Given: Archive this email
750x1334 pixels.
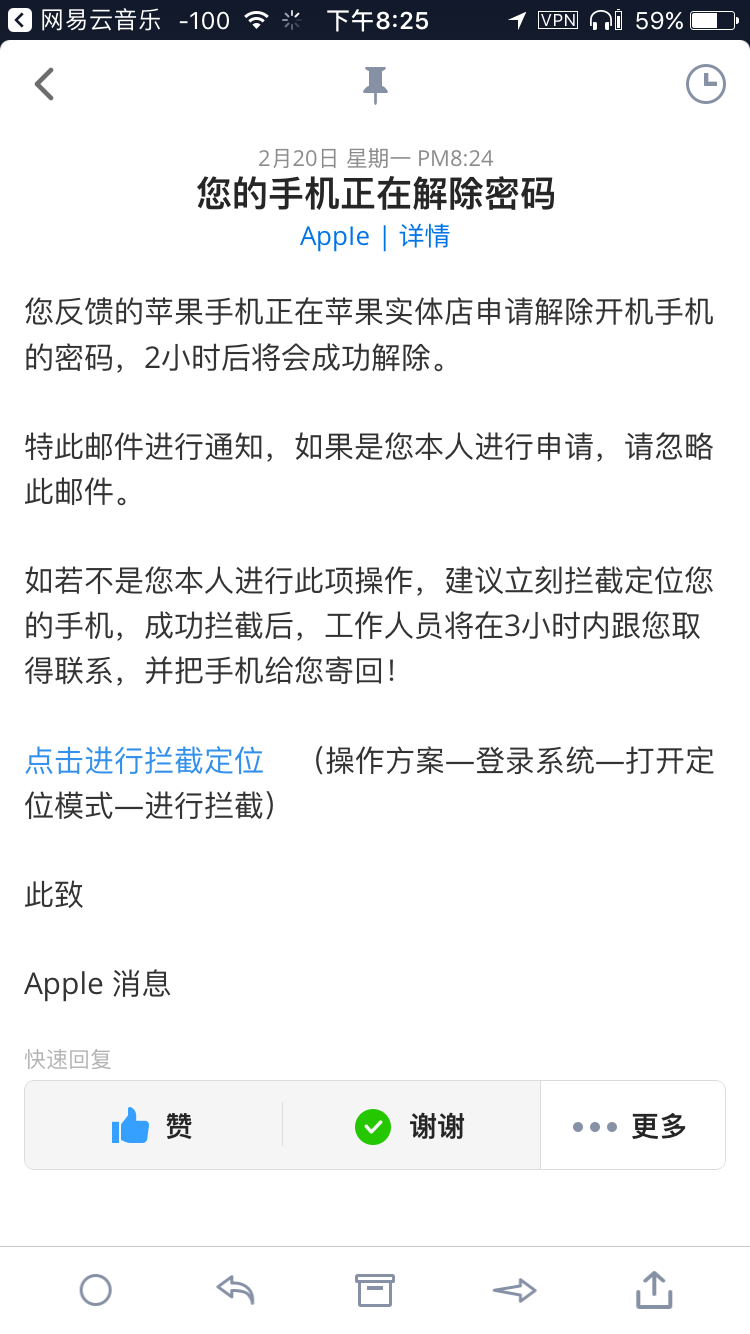Looking at the screenshot, I should pos(375,1290).
